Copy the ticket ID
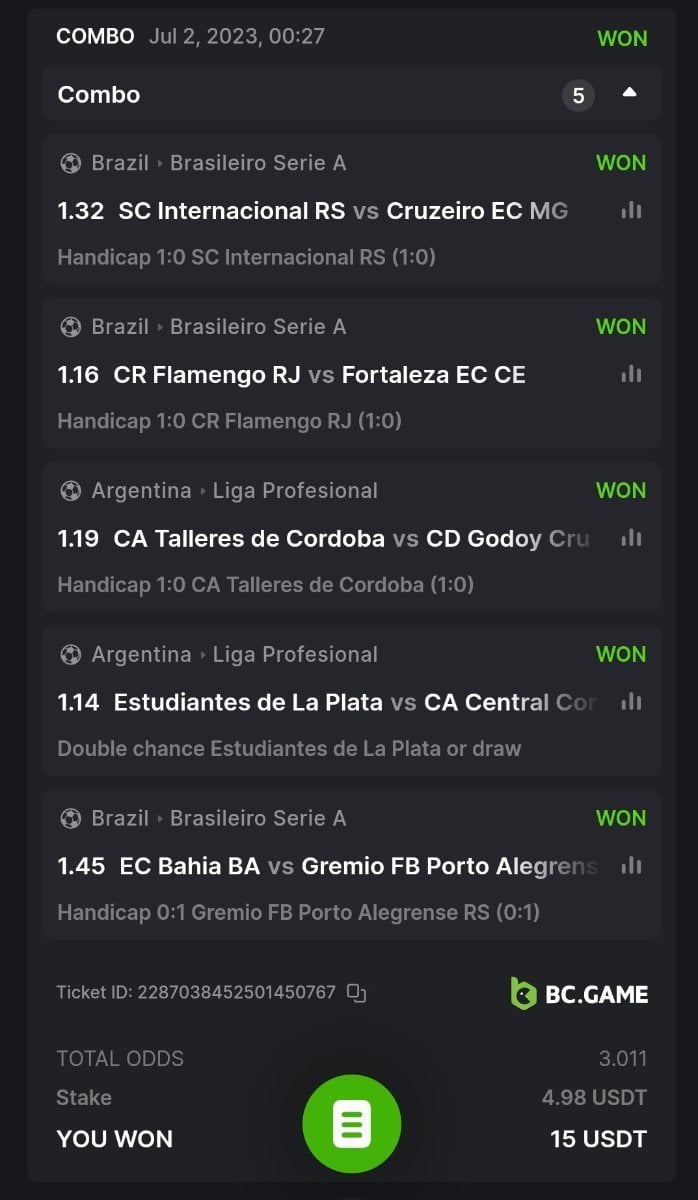The image size is (698, 1200). point(357,993)
